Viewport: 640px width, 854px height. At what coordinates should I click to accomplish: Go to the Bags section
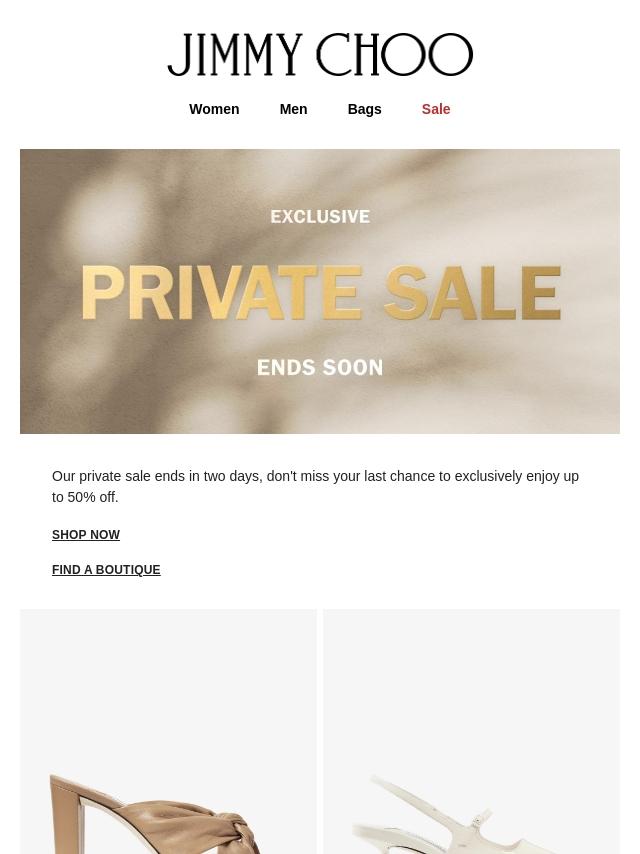tap(364, 109)
